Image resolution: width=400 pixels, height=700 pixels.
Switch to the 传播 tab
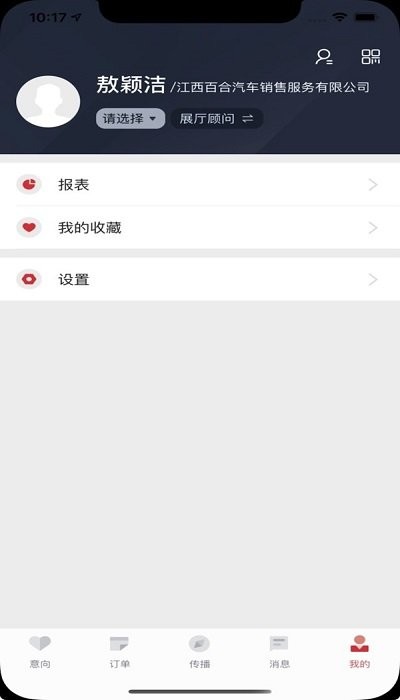click(200, 652)
